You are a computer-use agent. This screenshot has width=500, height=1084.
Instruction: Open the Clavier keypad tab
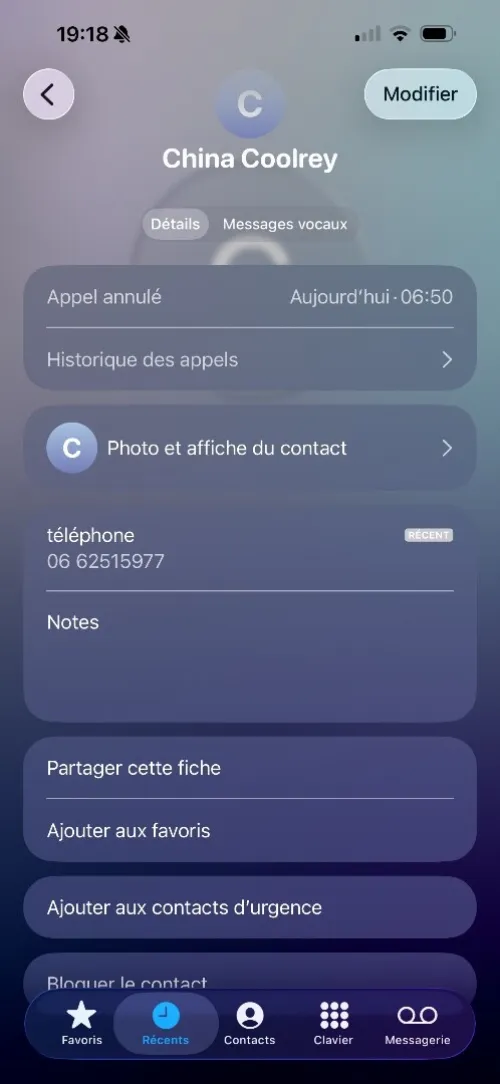click(x=333, y=1024)
